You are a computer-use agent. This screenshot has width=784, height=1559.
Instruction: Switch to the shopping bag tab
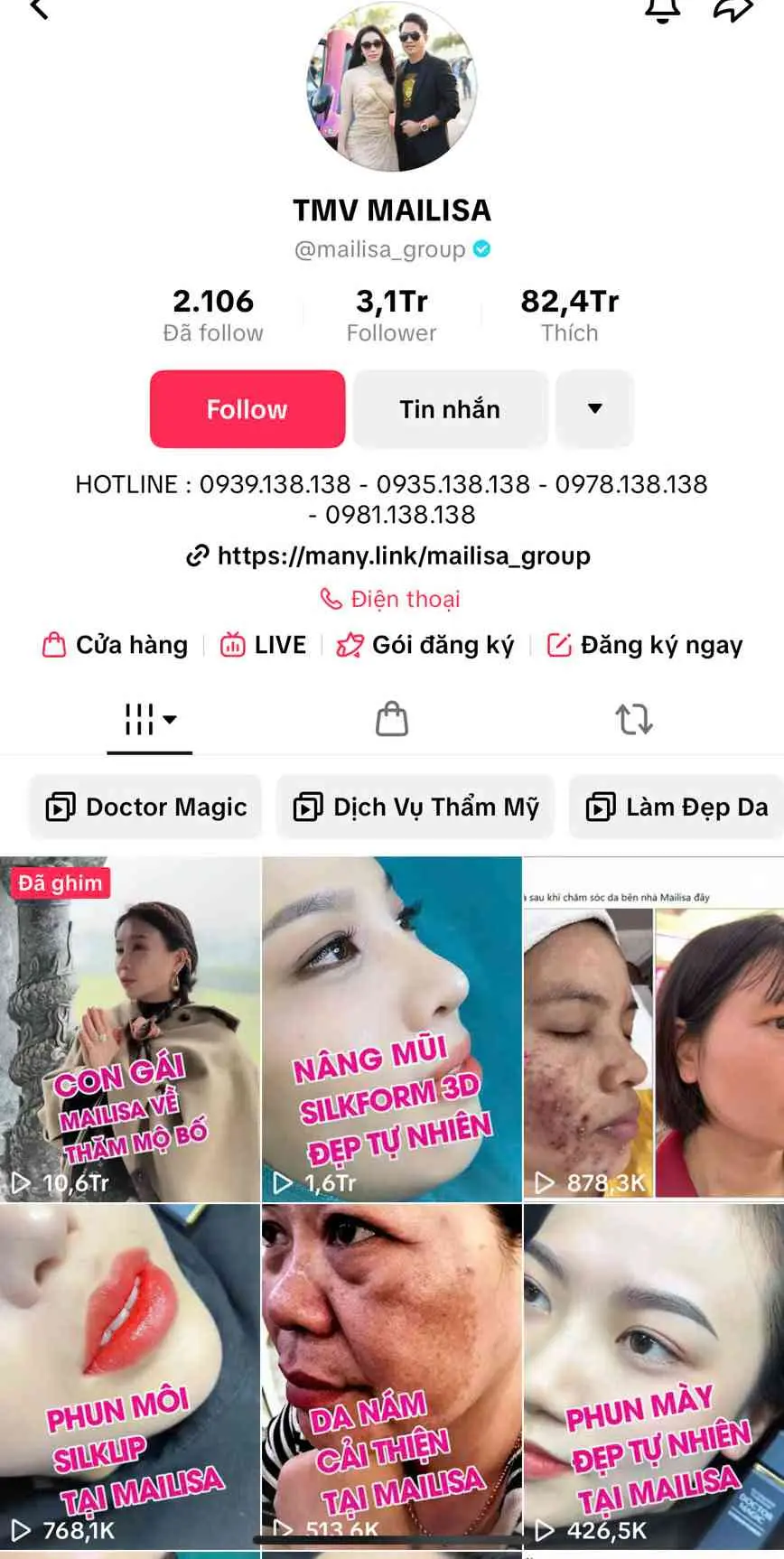coord(391,720)
